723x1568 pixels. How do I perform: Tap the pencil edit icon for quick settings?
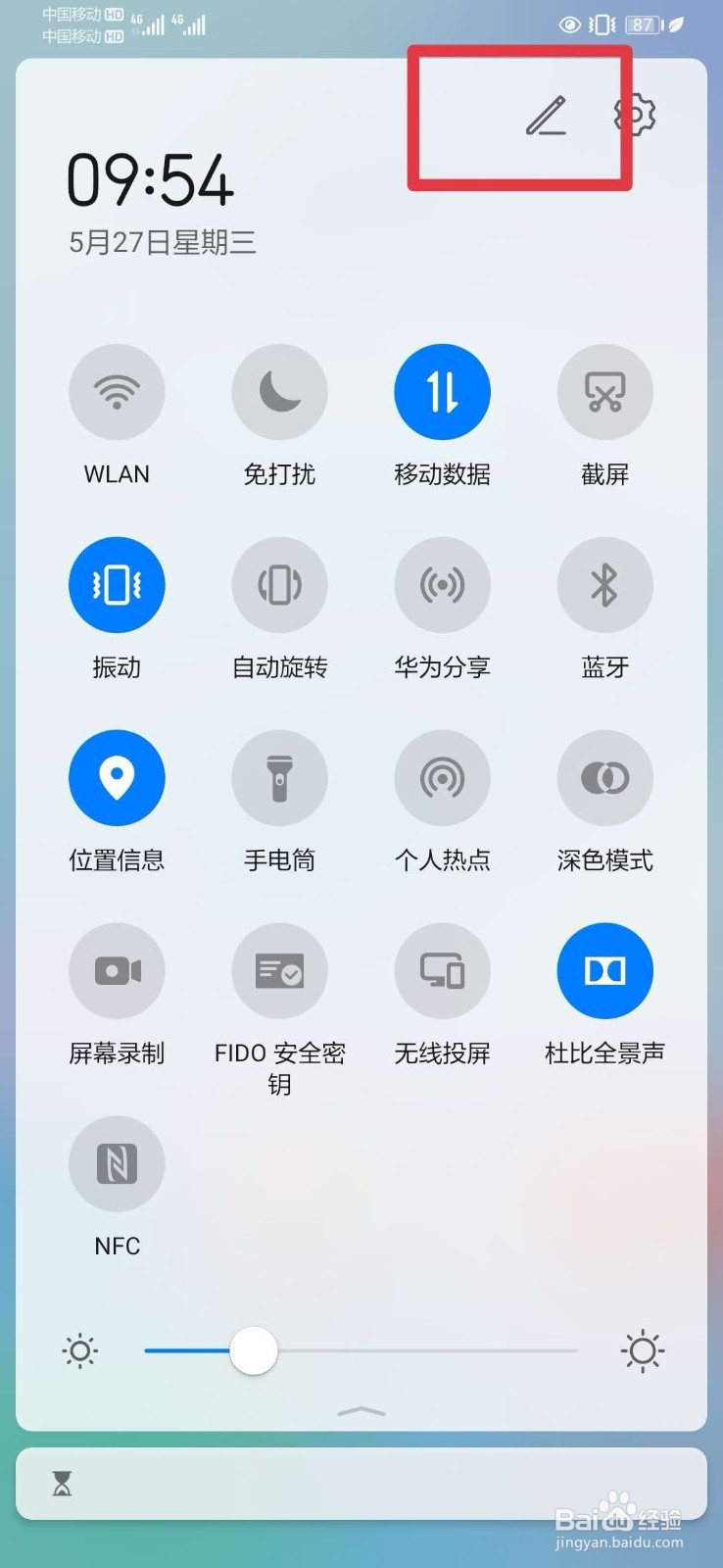pos(546,116)
